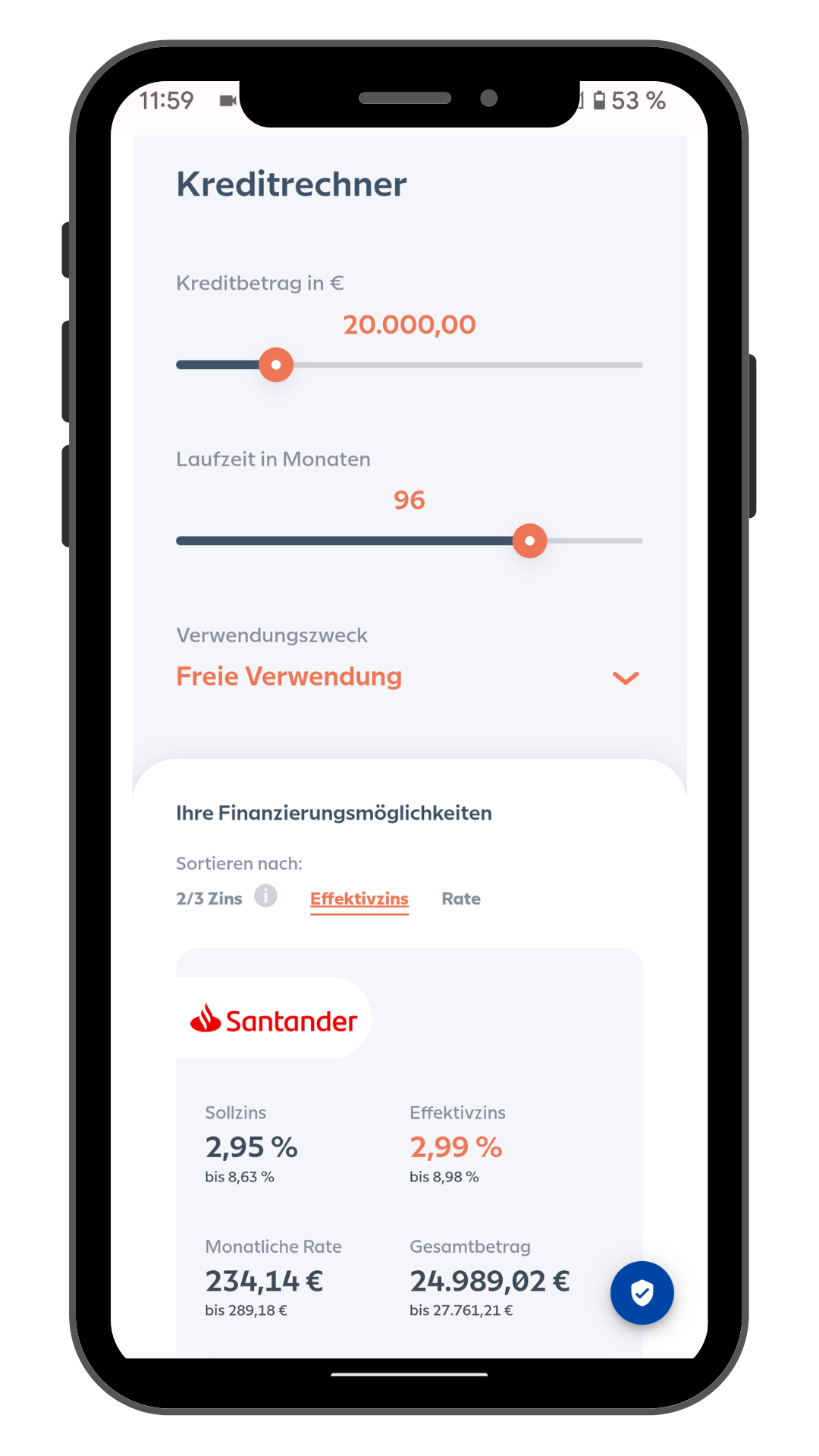Expand the Verwendungszweck dropdown chevron
Screen dimensions: 819x1456
(x=626, y=677)
